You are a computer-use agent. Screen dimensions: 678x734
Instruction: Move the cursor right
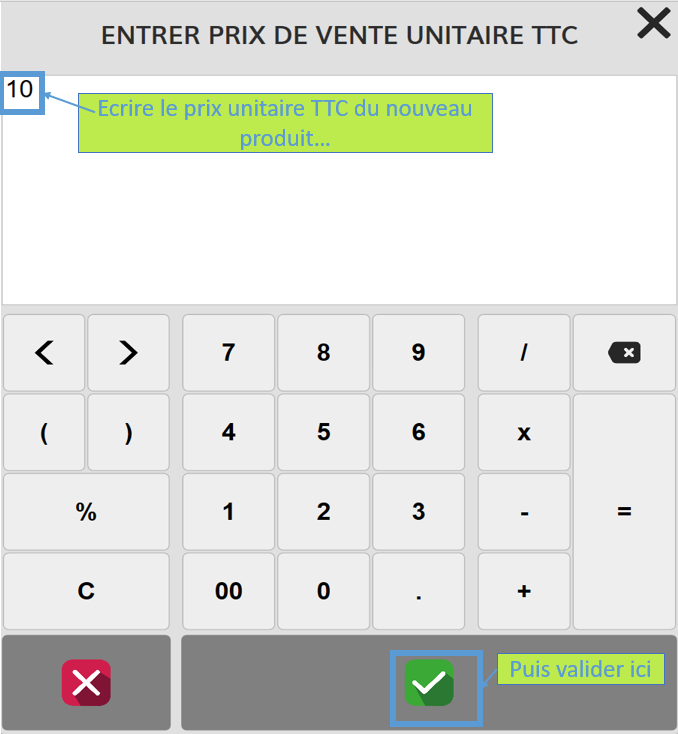click(128, 352)
